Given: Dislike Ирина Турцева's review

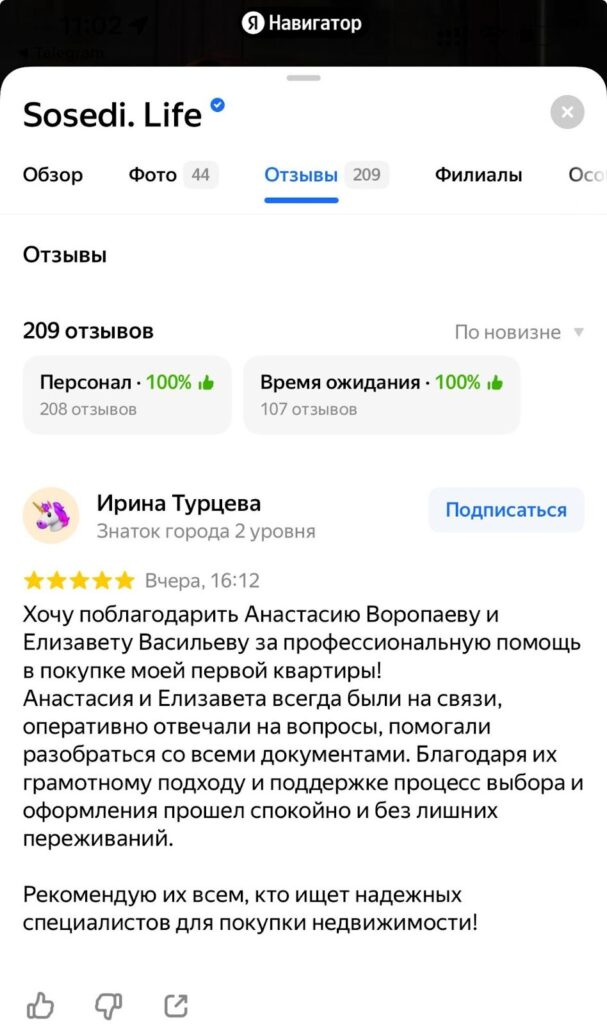Looking at the screenshot, I should click(x=108, y=1004).
